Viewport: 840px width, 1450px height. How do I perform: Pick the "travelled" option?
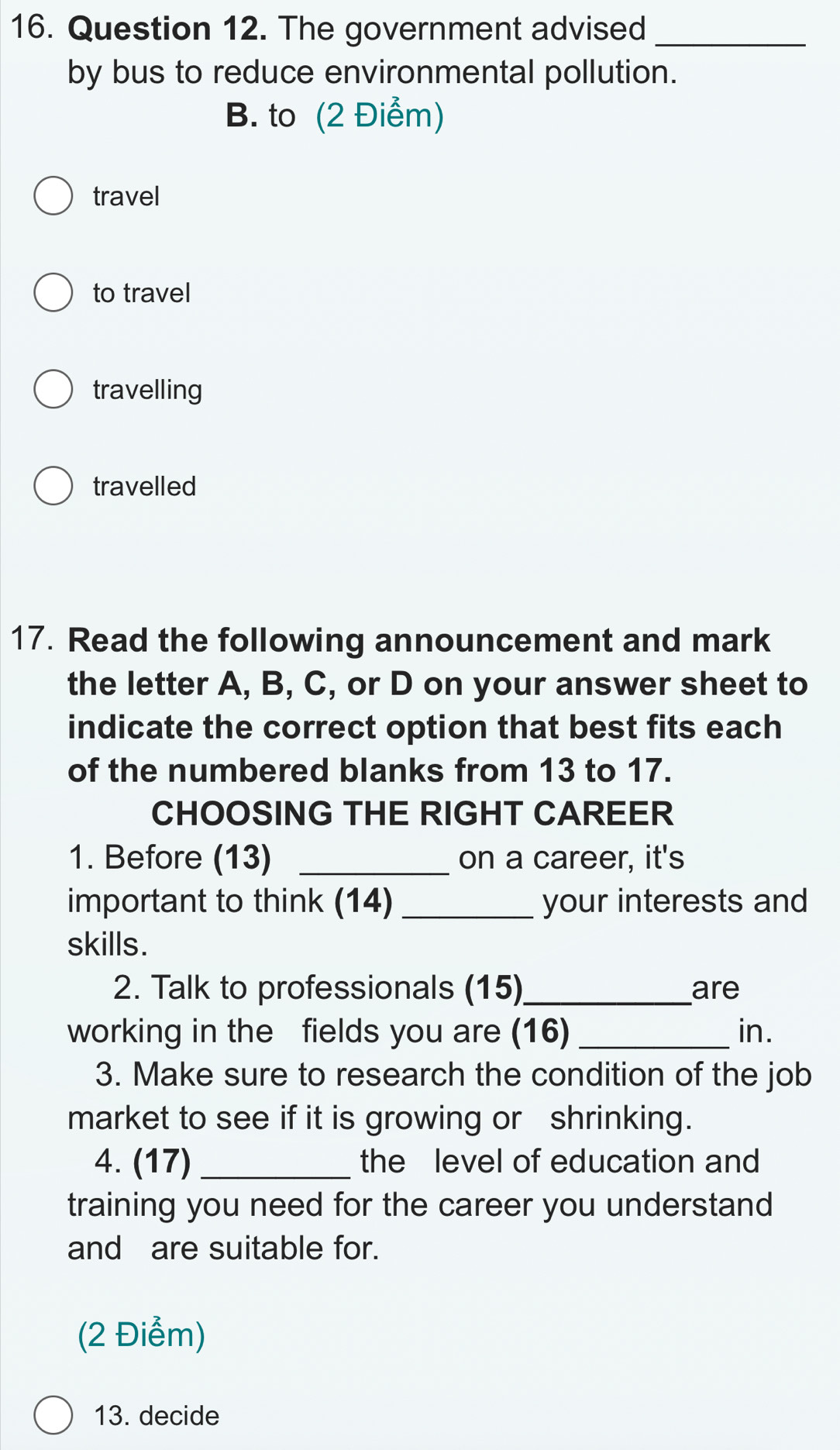pyautogui.click(x=53, y=486)
